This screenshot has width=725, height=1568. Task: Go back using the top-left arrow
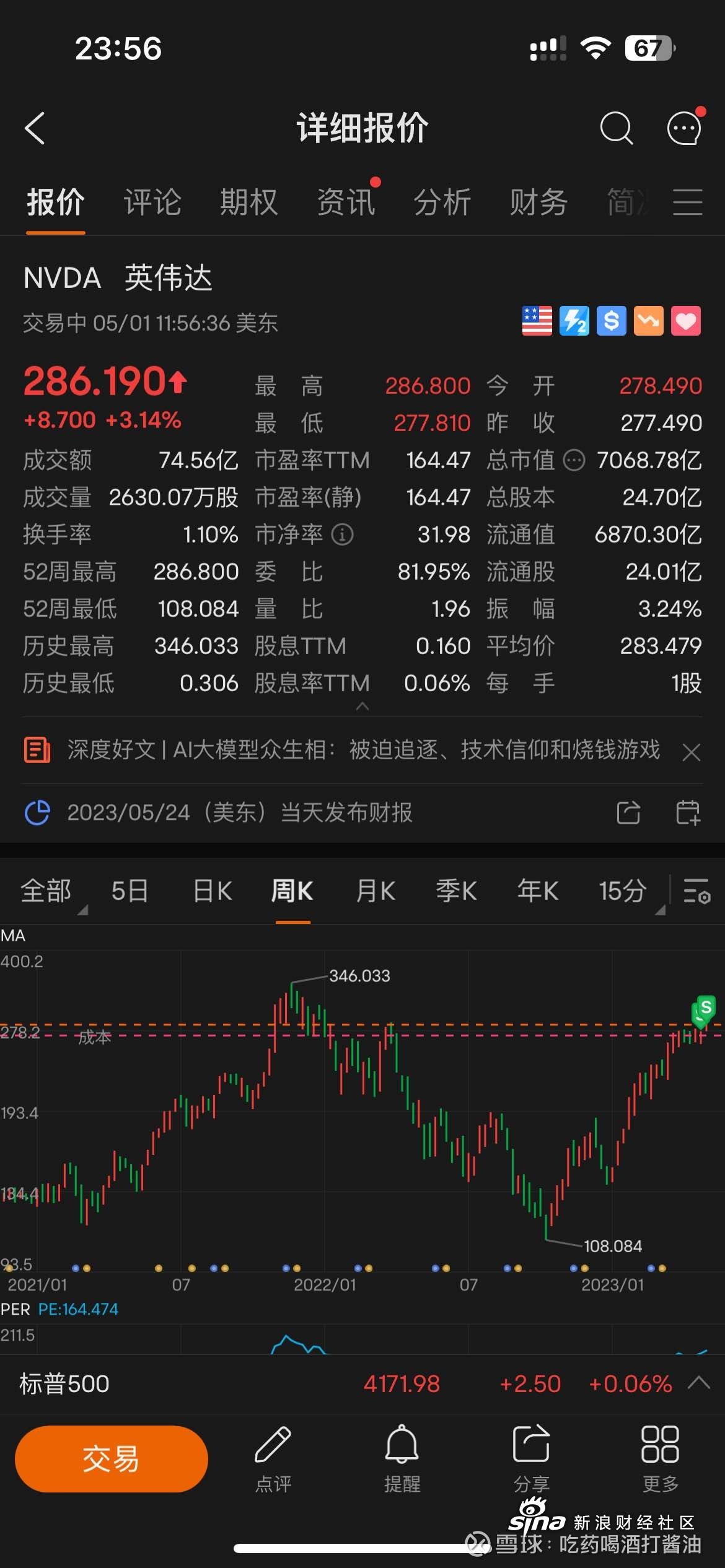35,128
